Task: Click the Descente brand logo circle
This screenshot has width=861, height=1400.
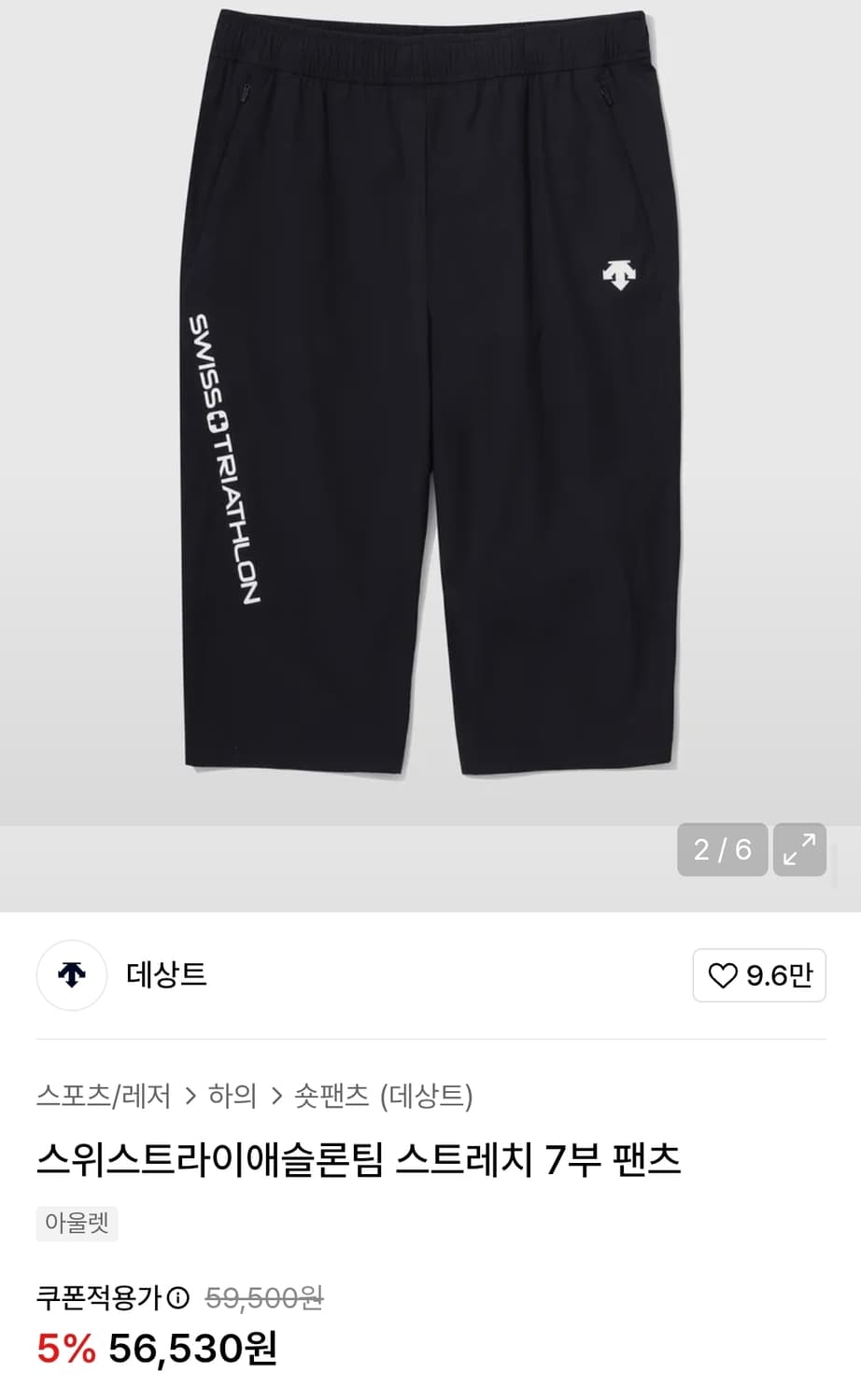Action: (x=71, y=975)
